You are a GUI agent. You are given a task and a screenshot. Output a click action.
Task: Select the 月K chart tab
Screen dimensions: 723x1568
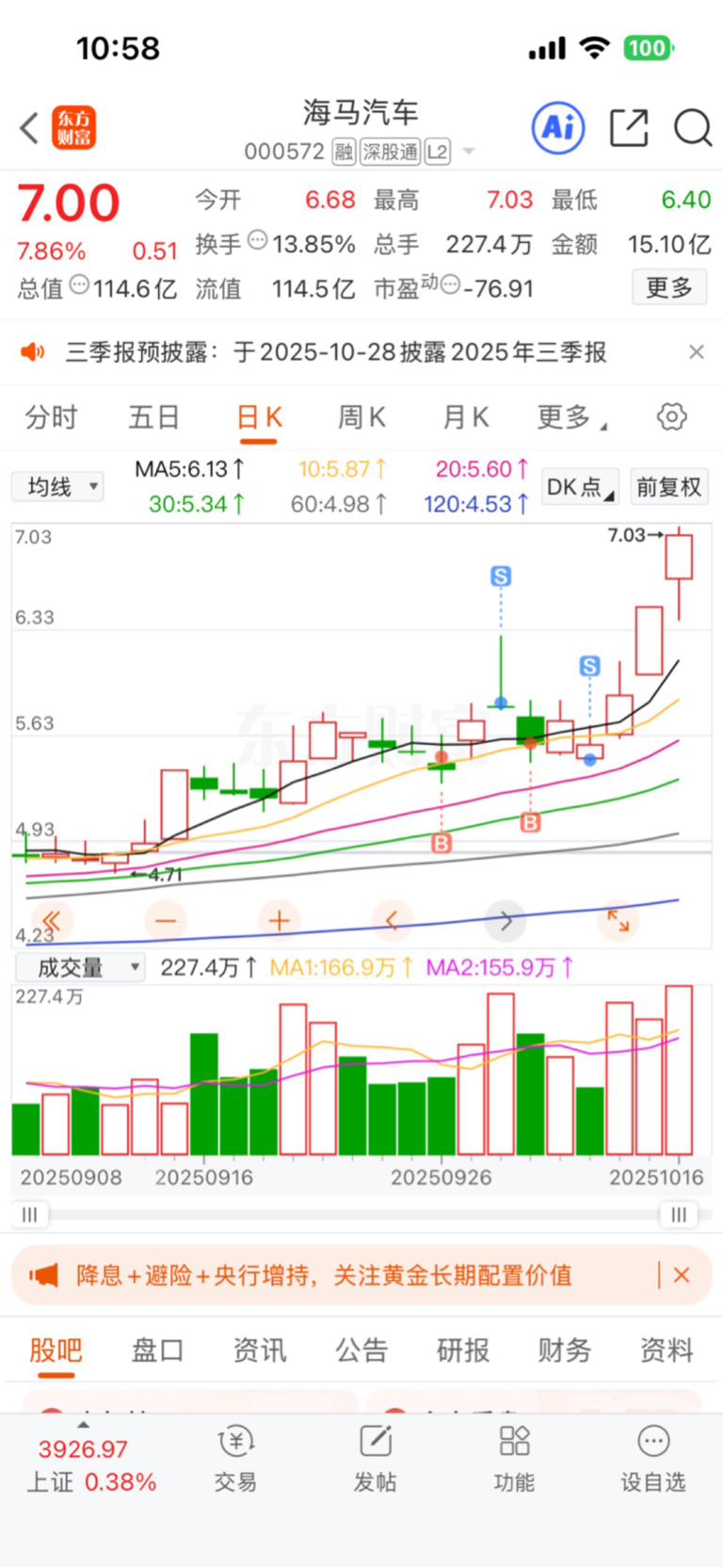[466, 417]
